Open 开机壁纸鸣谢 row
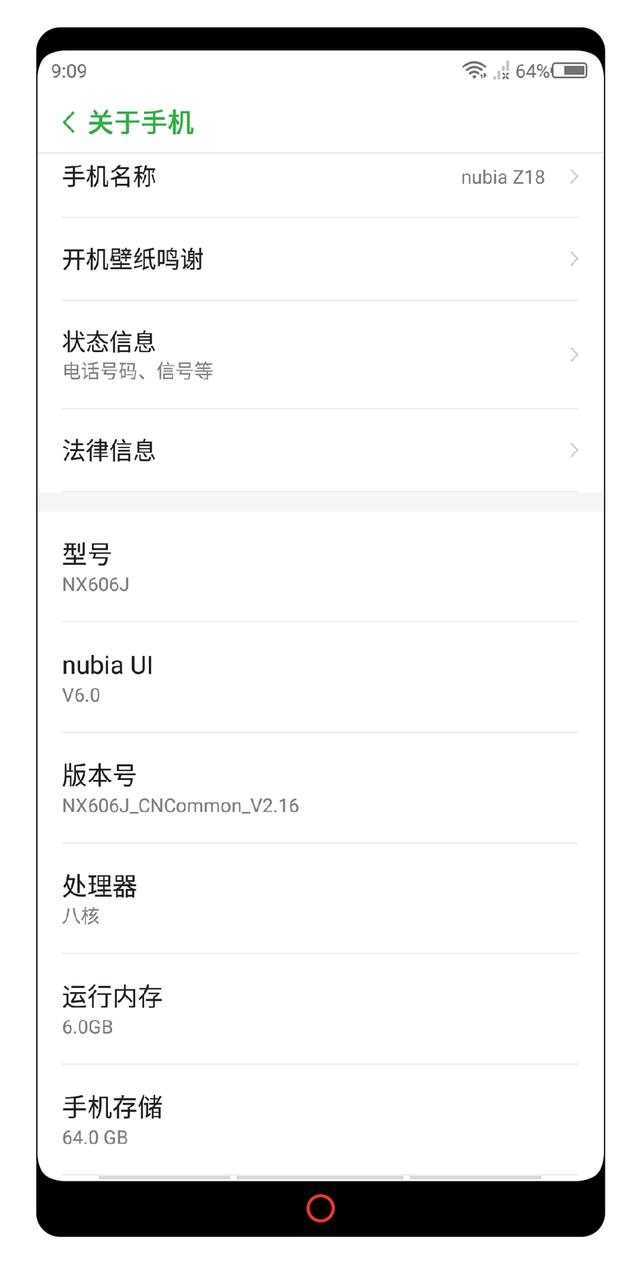Screen dimensions: 640x1264 320,259
